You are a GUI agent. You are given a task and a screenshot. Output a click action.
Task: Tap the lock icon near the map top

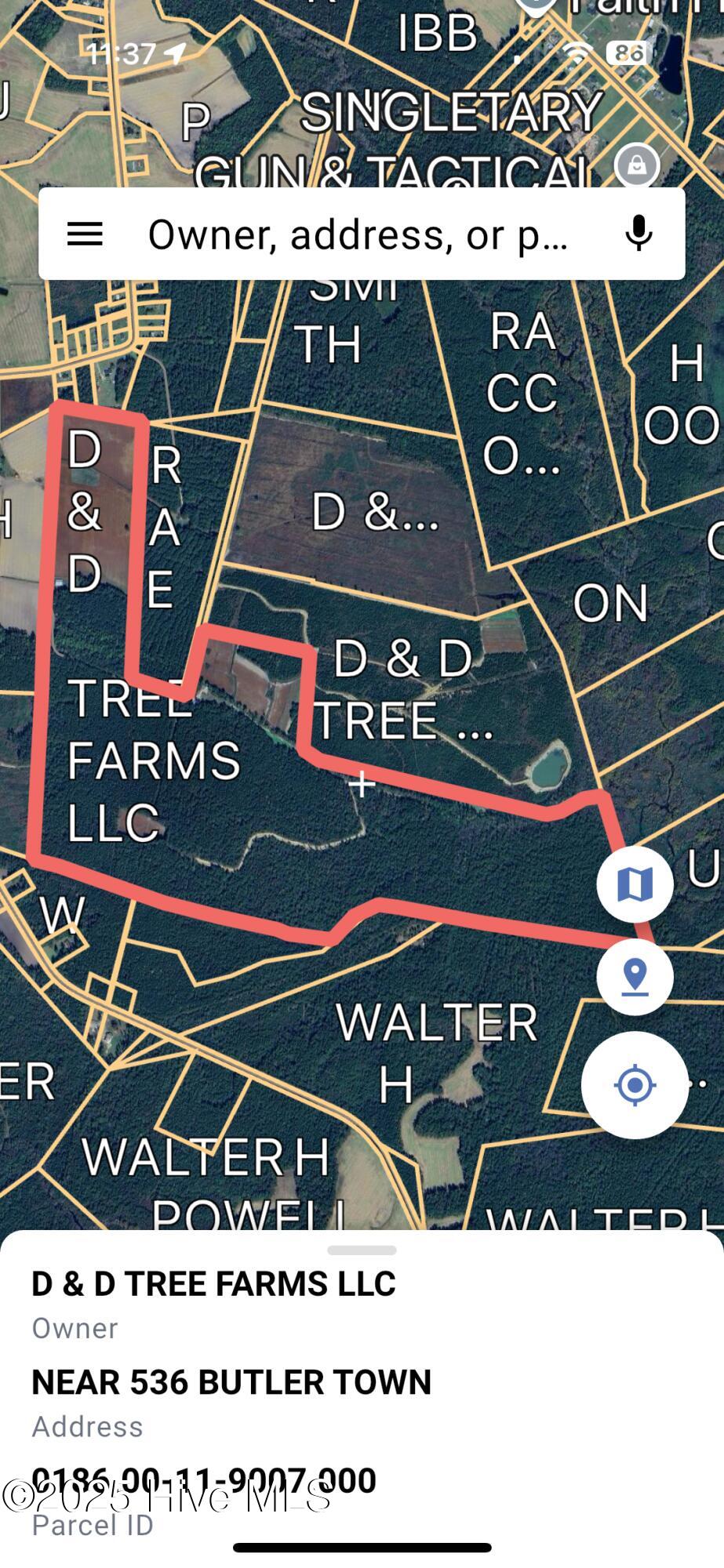click(x=638, y=164)
